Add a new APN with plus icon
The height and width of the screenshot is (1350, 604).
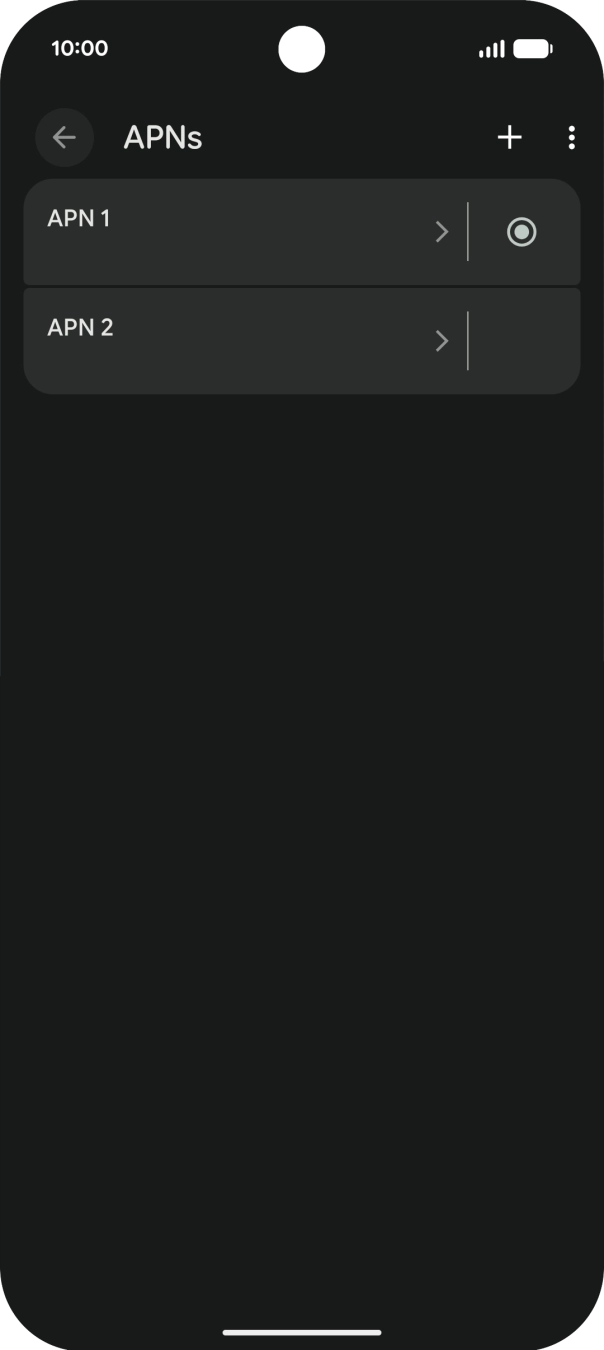pos(510,137)
